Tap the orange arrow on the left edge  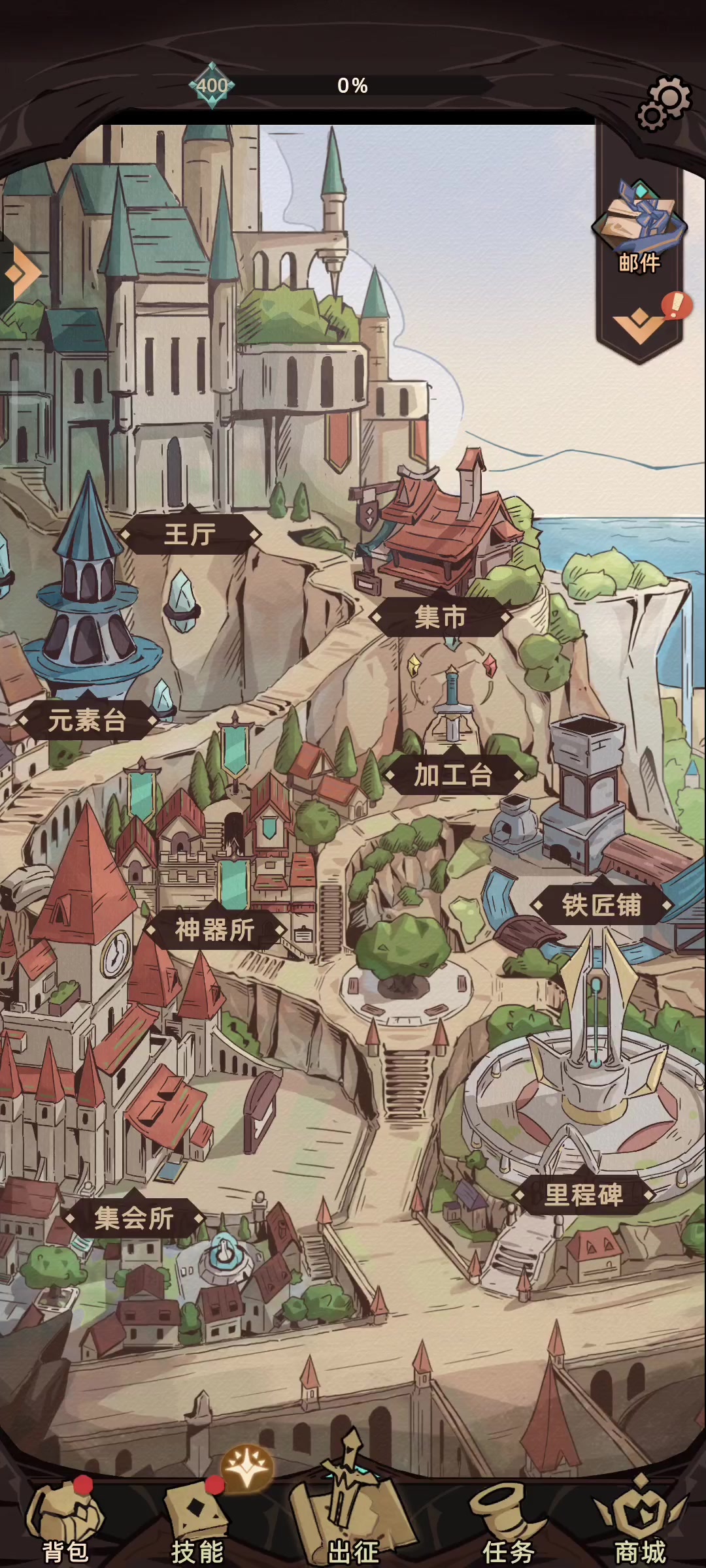click(21, 272)
